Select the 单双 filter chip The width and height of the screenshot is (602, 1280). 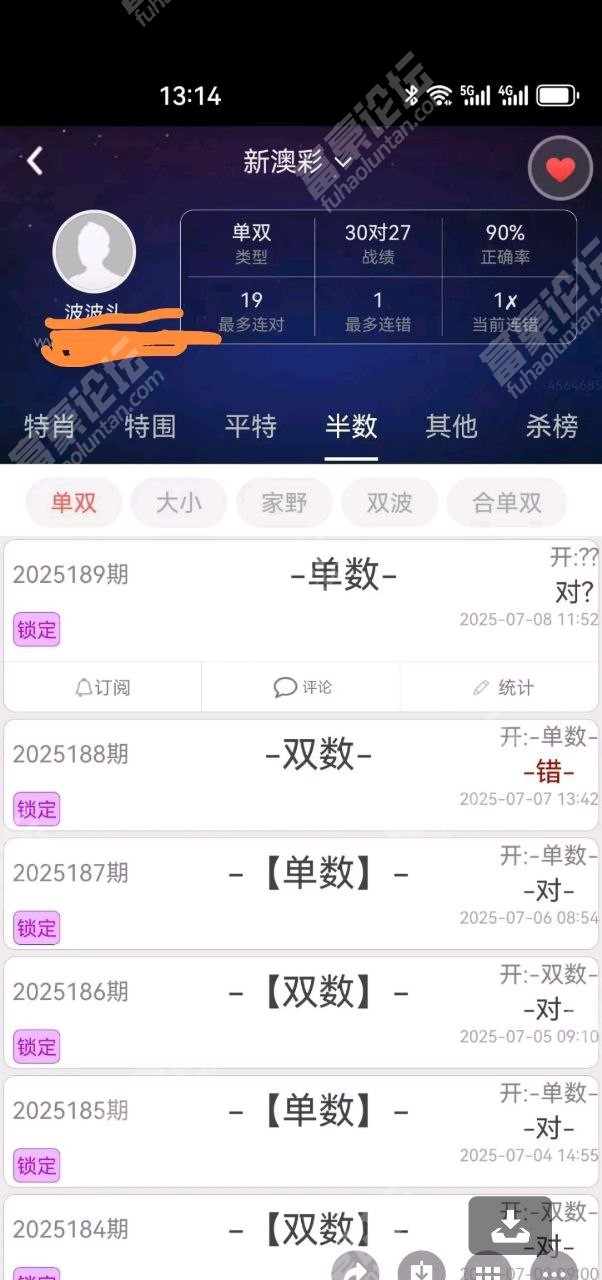[74, 502]
